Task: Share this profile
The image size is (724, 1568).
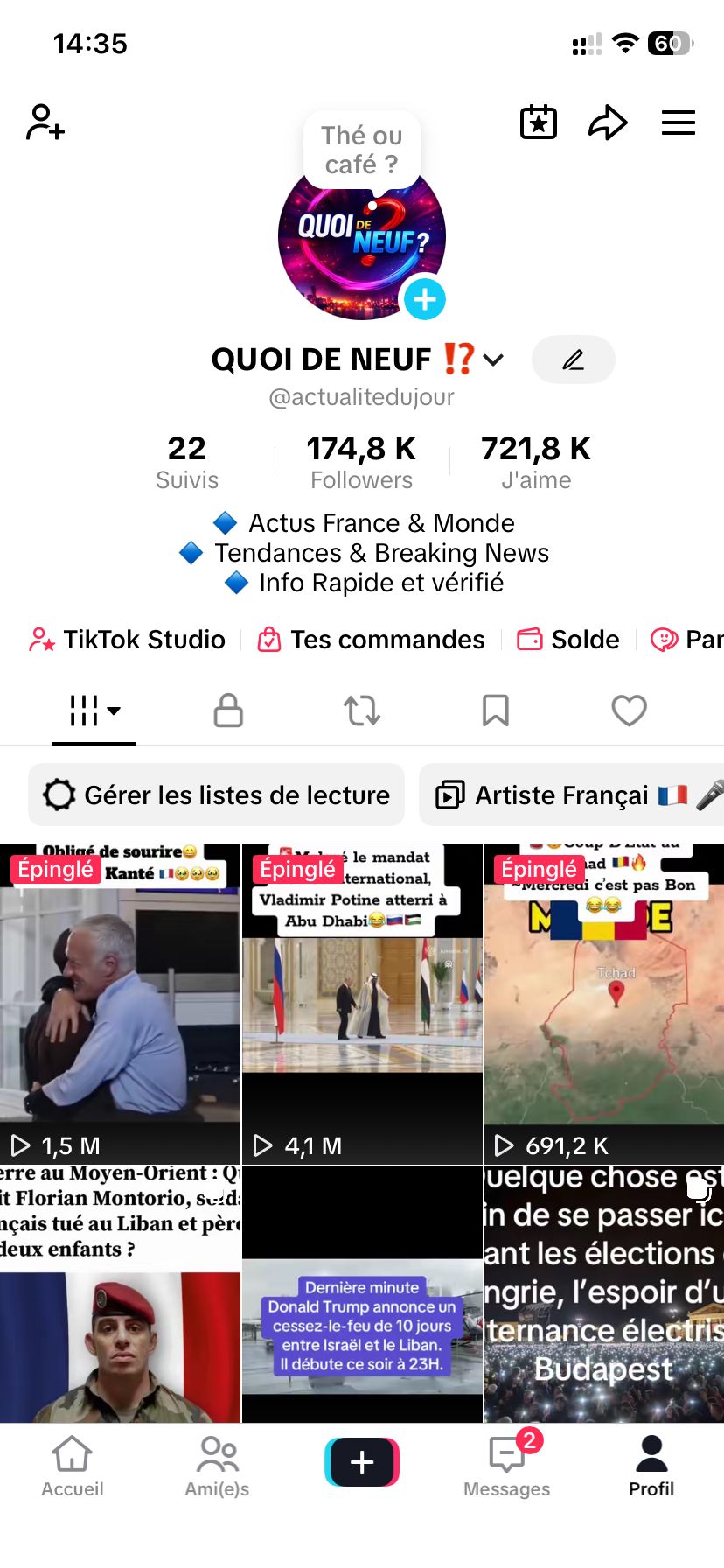Action: point(608,122)
